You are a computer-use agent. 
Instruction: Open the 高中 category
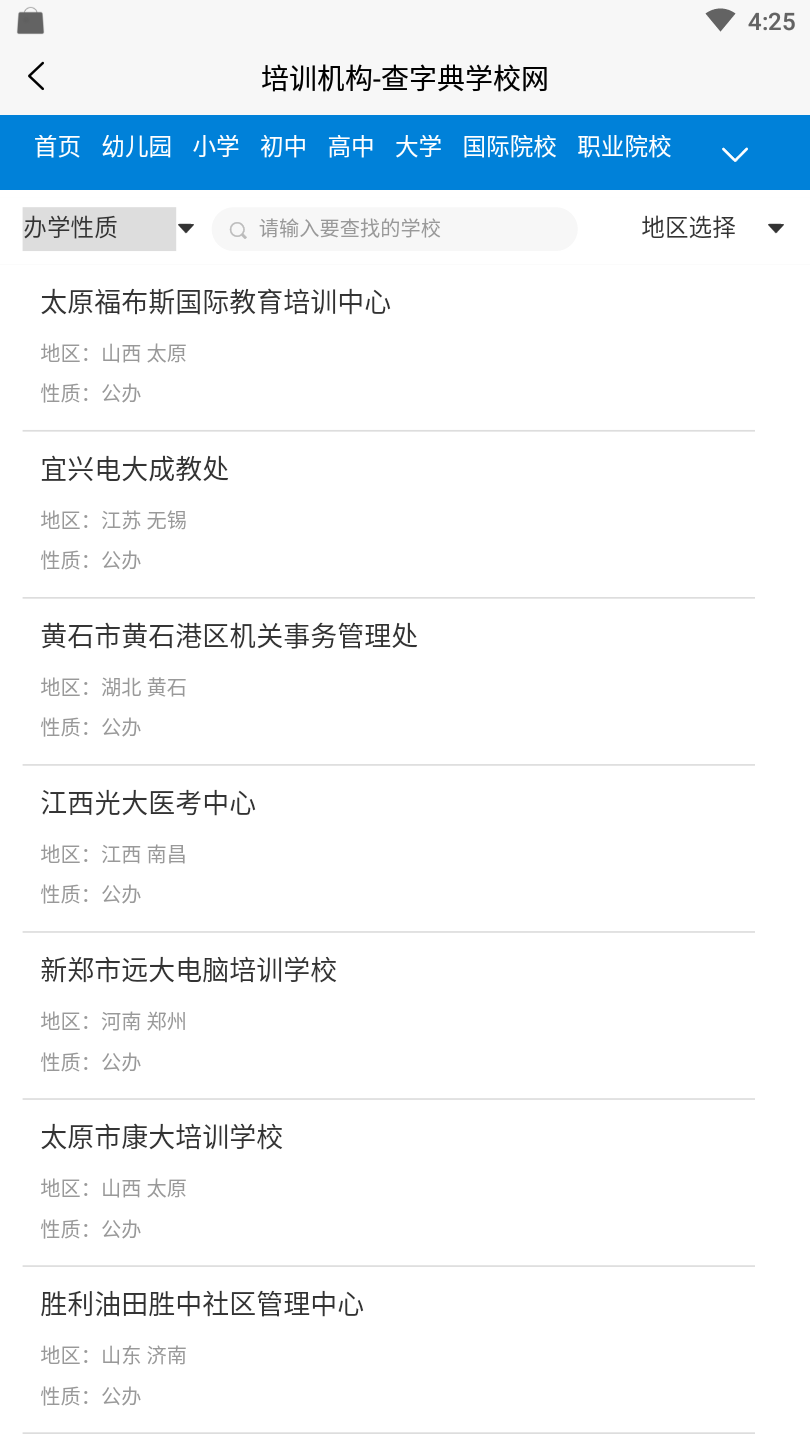pyautogui.click(x=351, y=147)
